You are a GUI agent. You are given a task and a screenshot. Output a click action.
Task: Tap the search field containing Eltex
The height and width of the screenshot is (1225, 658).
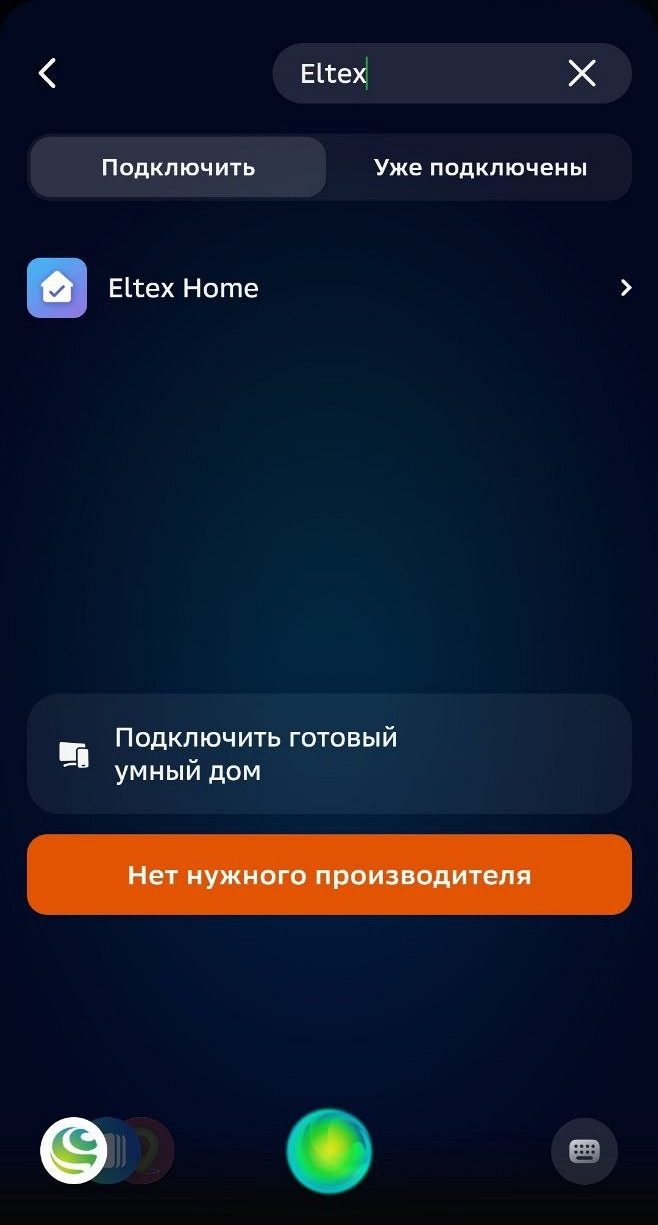point(420,74)
